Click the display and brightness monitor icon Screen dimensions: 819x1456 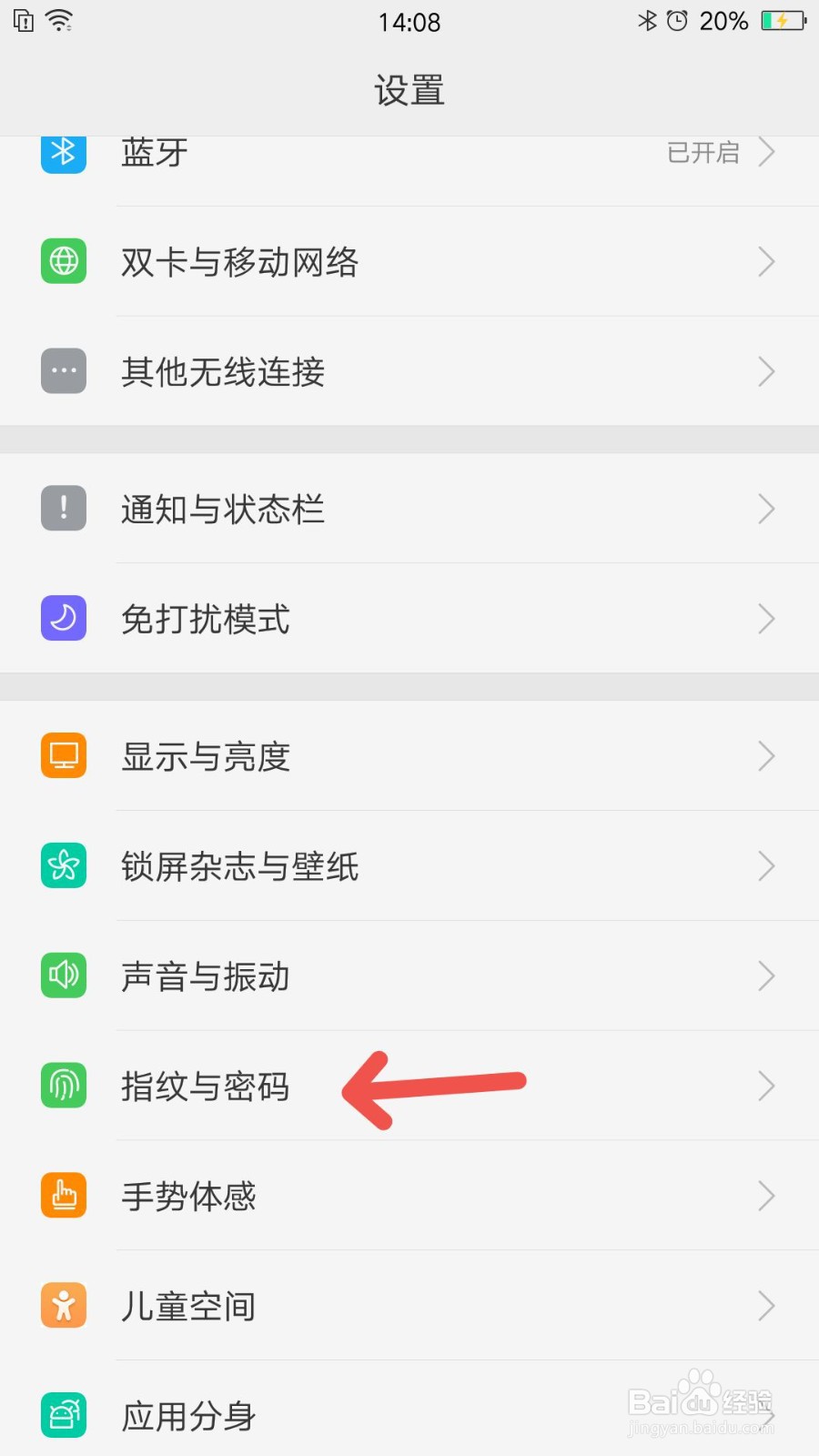coord(63,755)
